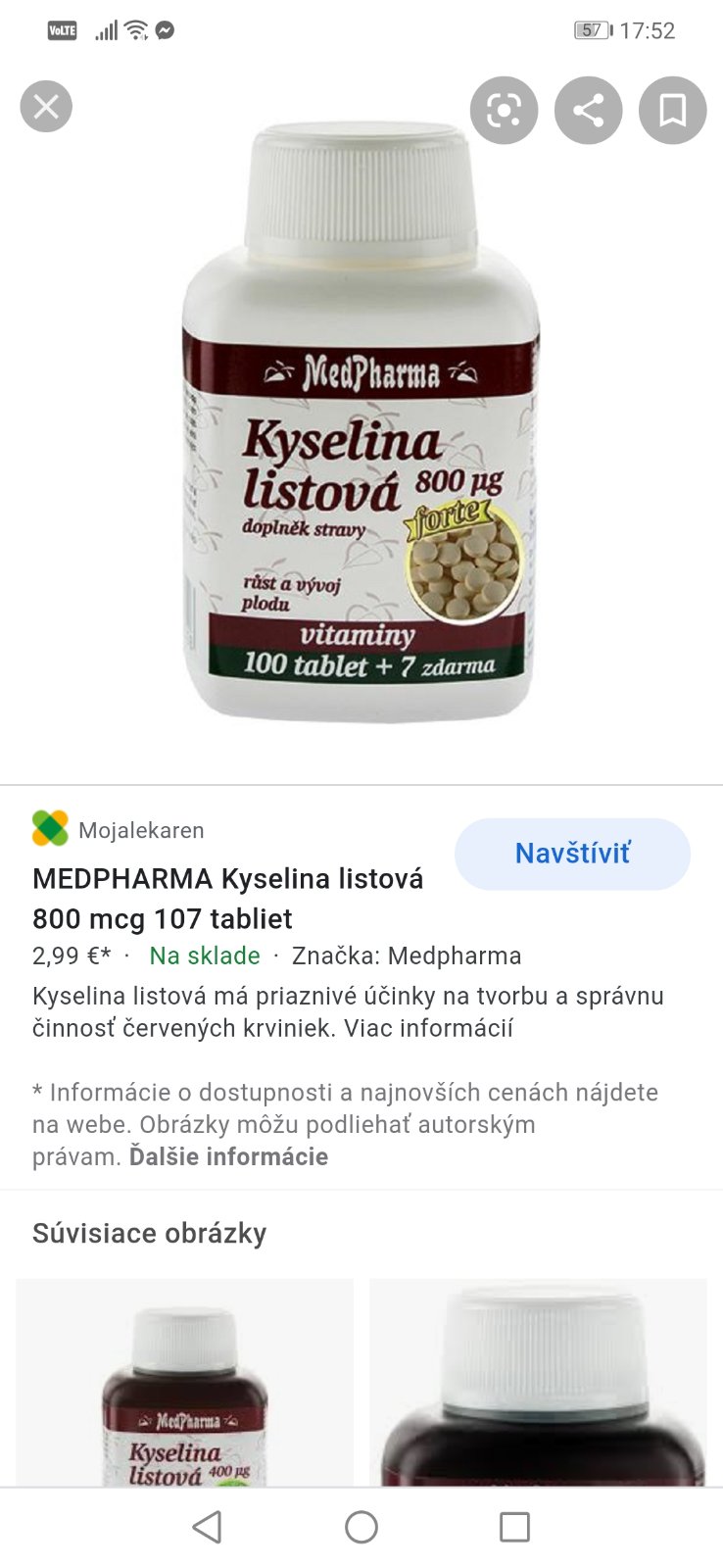Open Ďalšie informácie link
Viewport: 723px width, 1568px height.
coord(228,1156)
